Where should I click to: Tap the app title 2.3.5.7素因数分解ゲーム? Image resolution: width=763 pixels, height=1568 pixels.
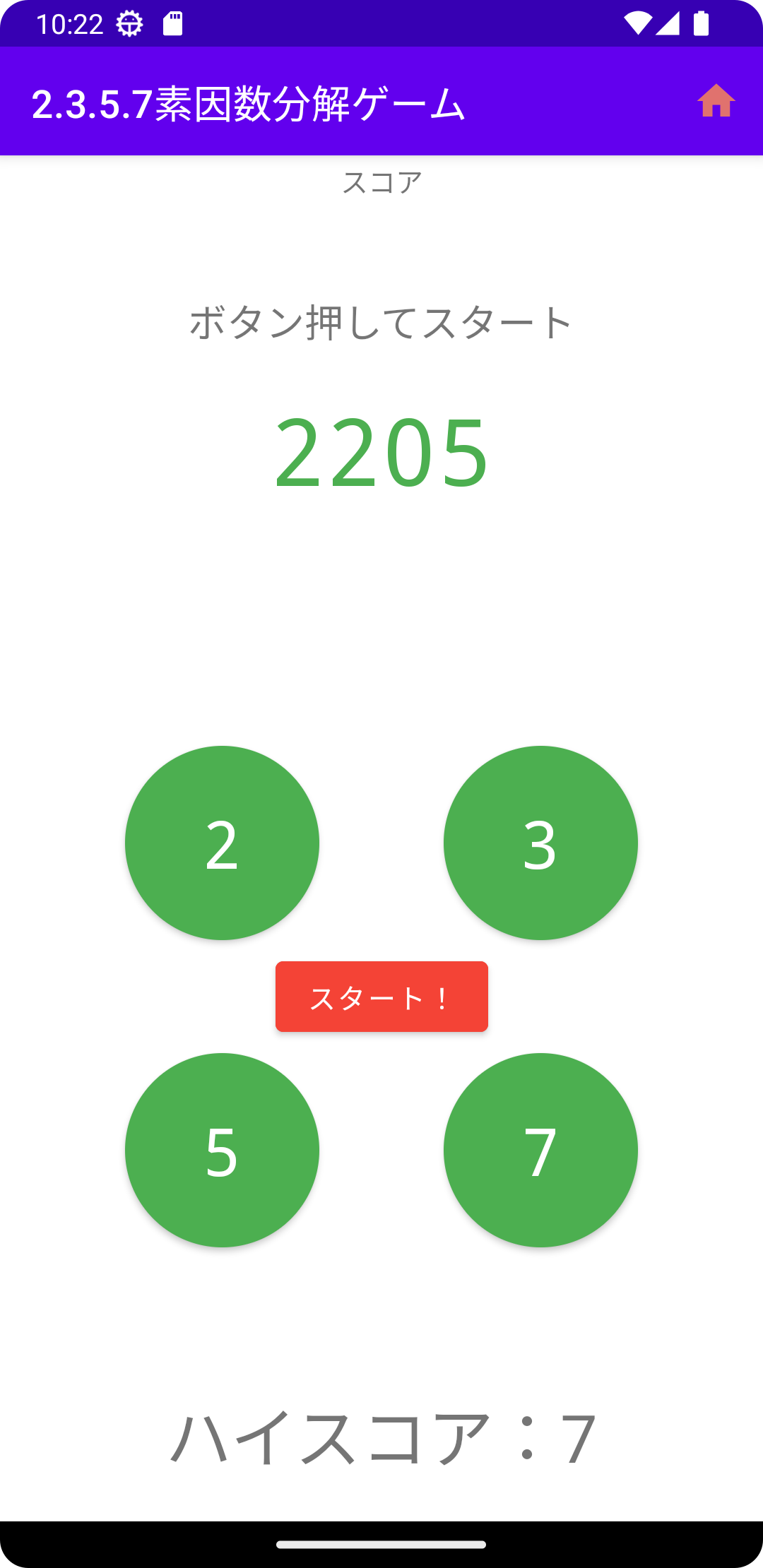[x=247, y=103]
